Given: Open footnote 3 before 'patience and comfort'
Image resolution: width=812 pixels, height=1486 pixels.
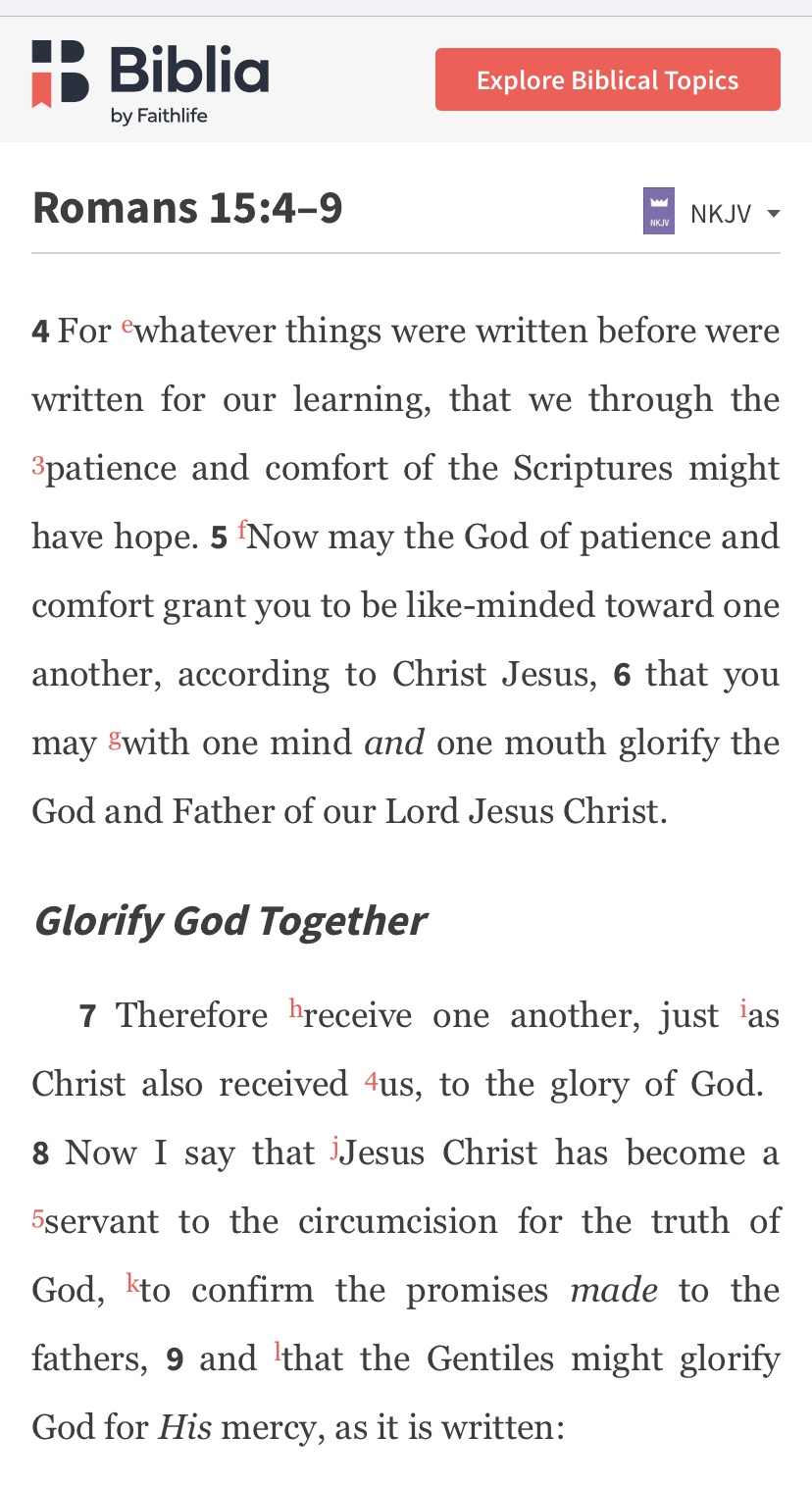Looking at the screenshot, I should point(38,465).
